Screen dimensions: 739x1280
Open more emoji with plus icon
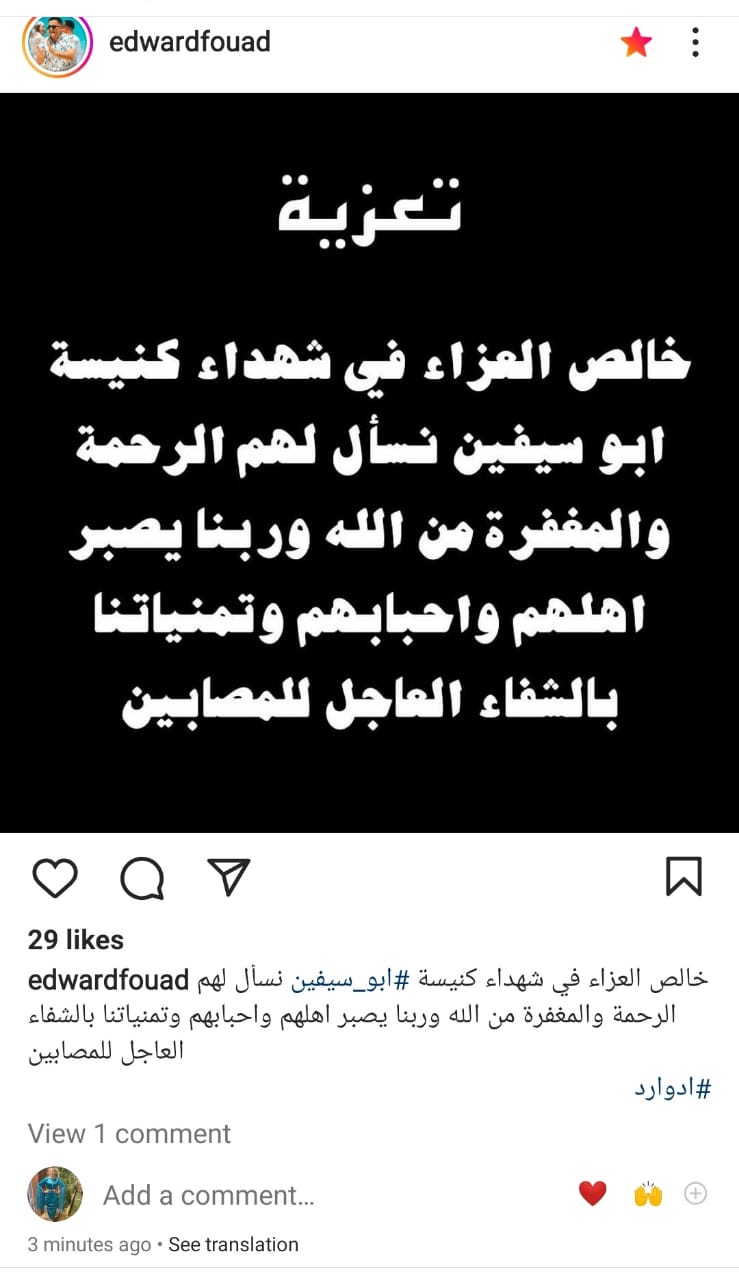(695, 1193)
